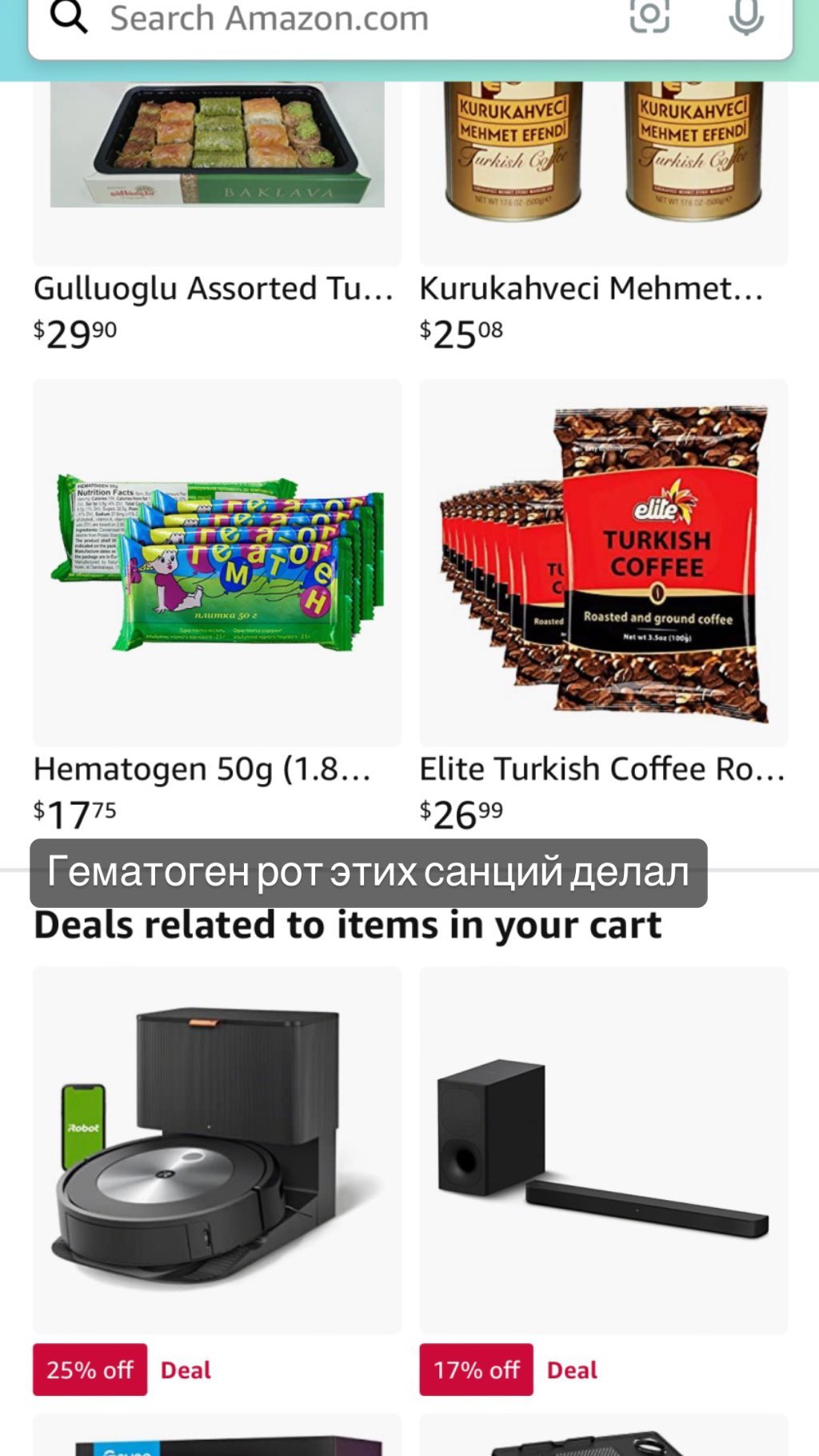View Elite Turkish Coffee product
The height and width of the screenshot is (1456, 819).
[x=604, y=563]
